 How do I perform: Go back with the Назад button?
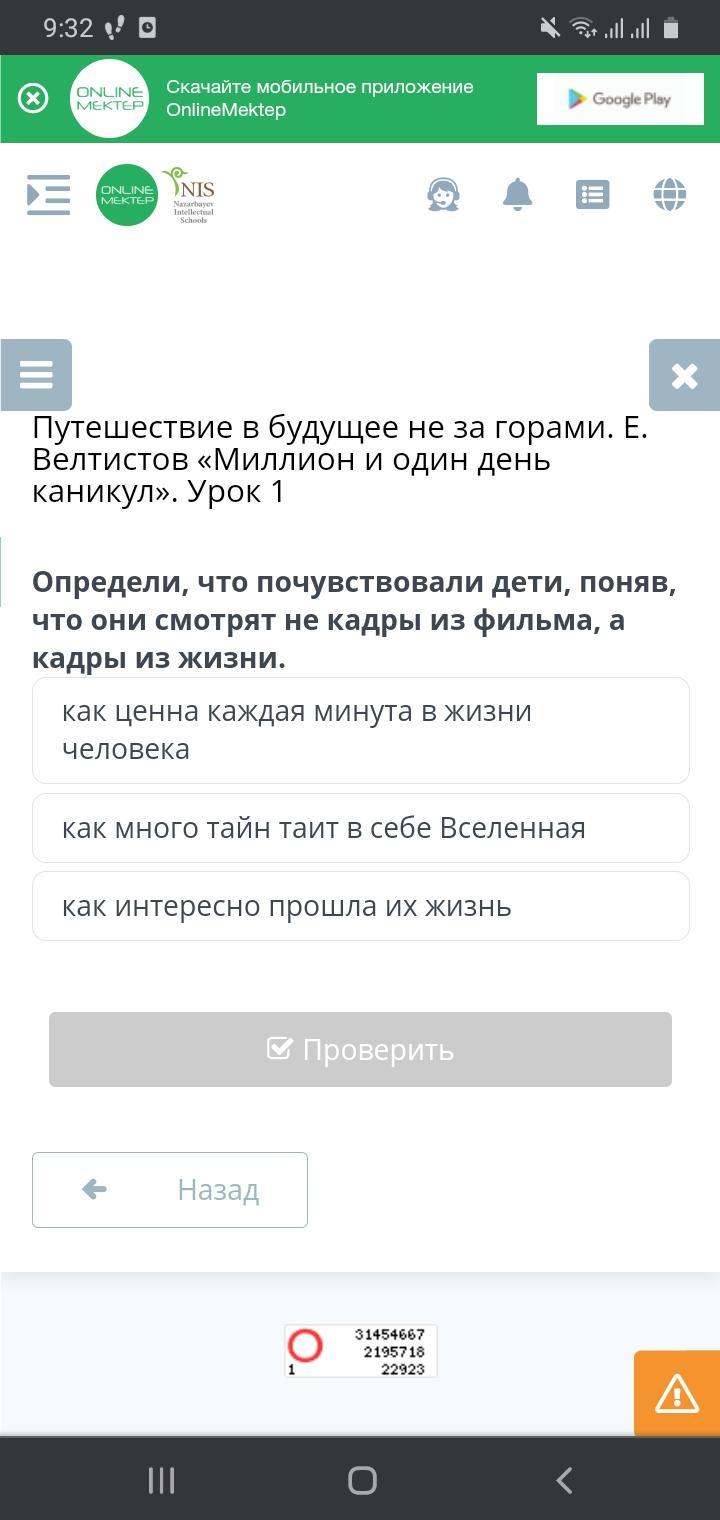pyautogui.click(x=170, y=1189)
